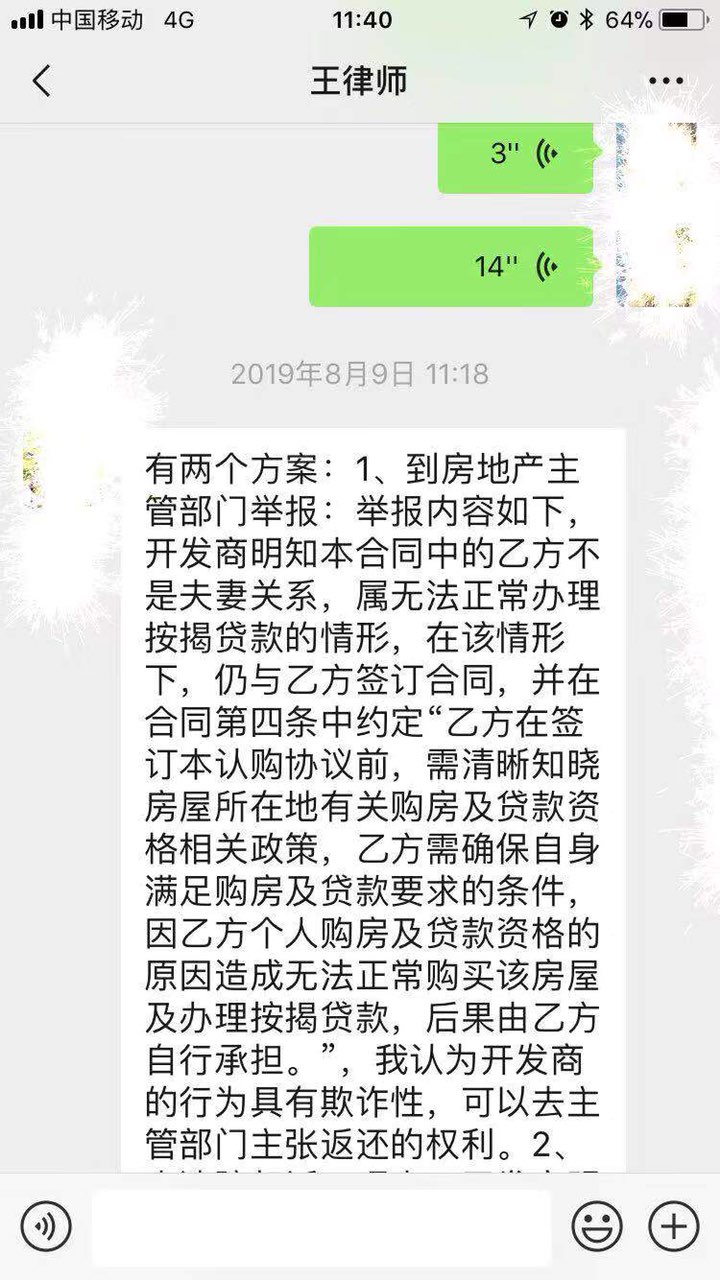
Task: Play the 14-second voice message
Action: pyautogui.click(x=452, y=266)
